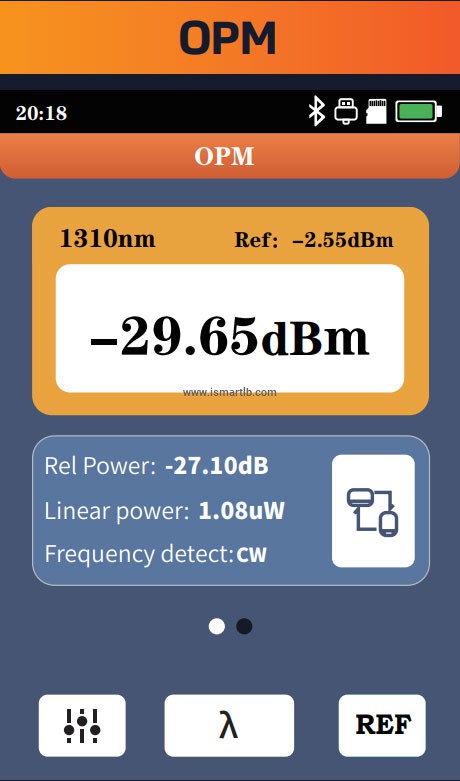460x781 pixels.
Task: Go to the second page dot
Action: coord(244,626)
